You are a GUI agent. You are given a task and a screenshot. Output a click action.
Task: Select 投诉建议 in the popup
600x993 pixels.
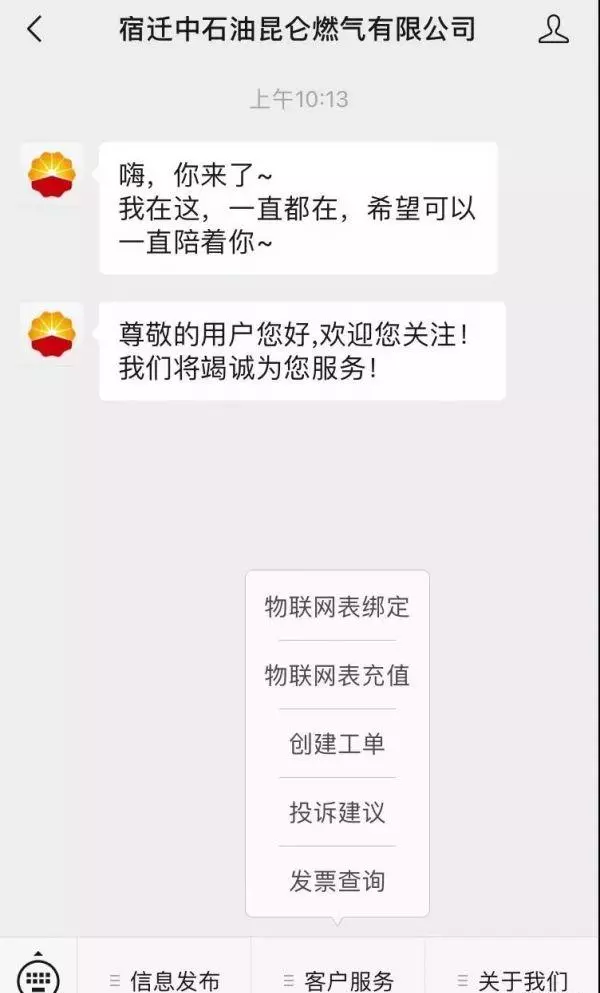(x=337, y=812)
